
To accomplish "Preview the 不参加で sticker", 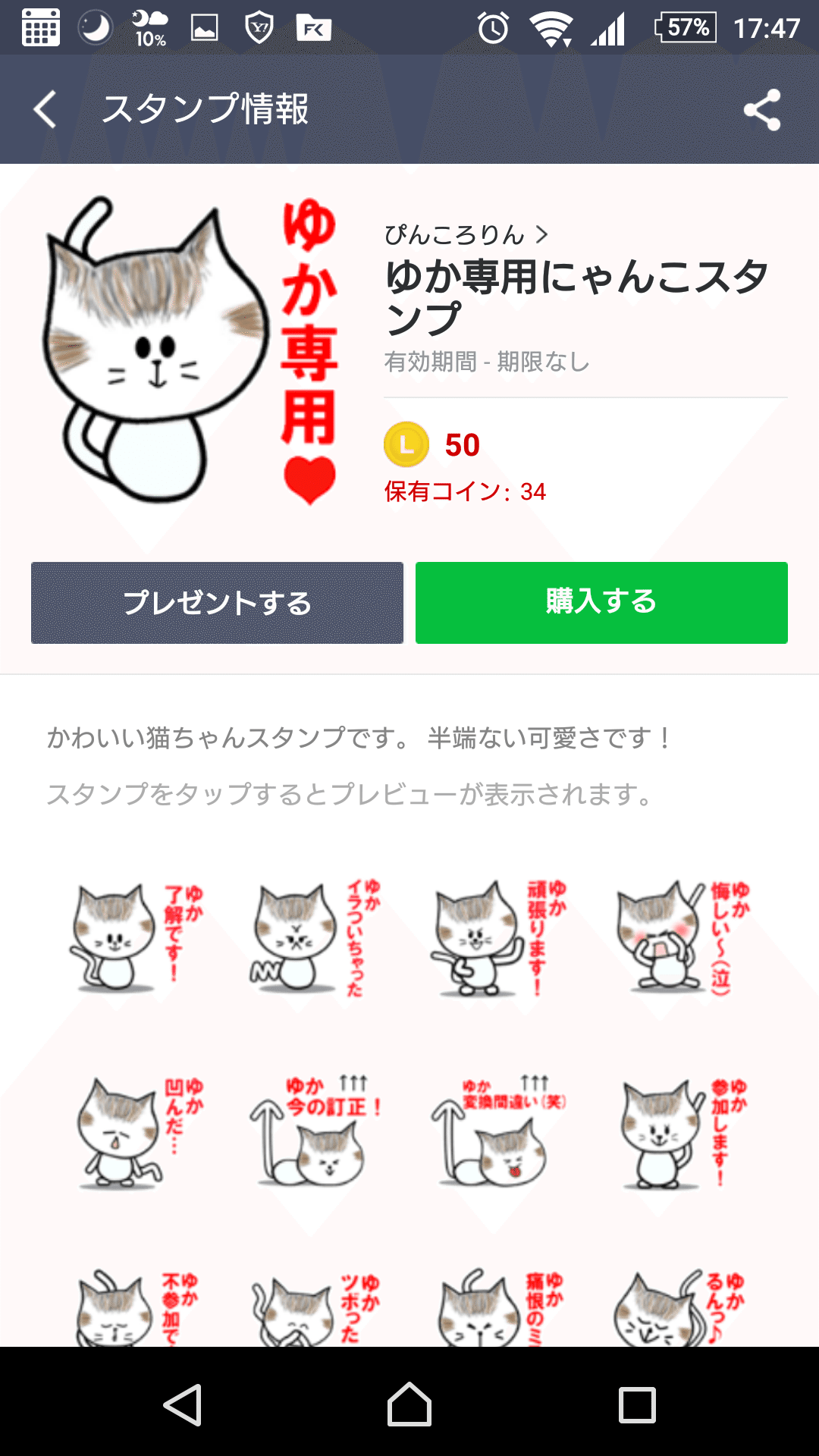I will pos(136,1308).
